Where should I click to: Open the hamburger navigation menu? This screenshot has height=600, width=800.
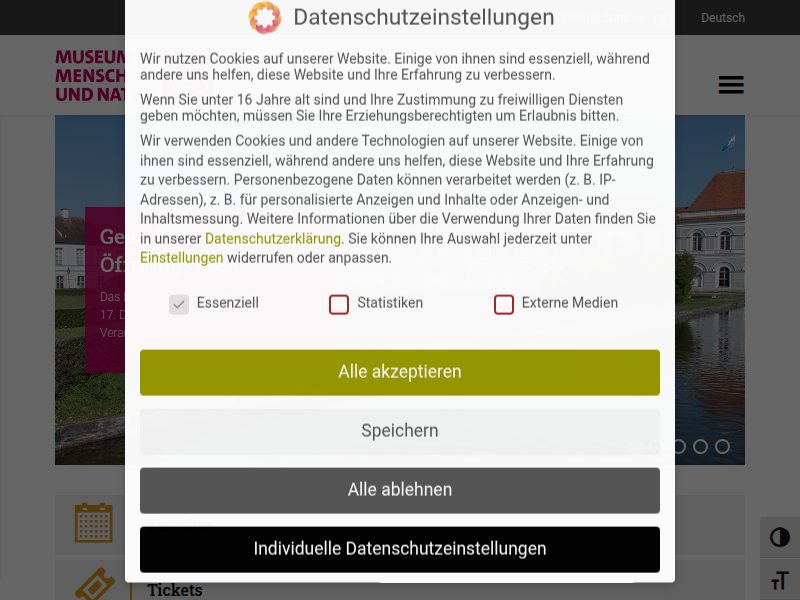[731, 85]
